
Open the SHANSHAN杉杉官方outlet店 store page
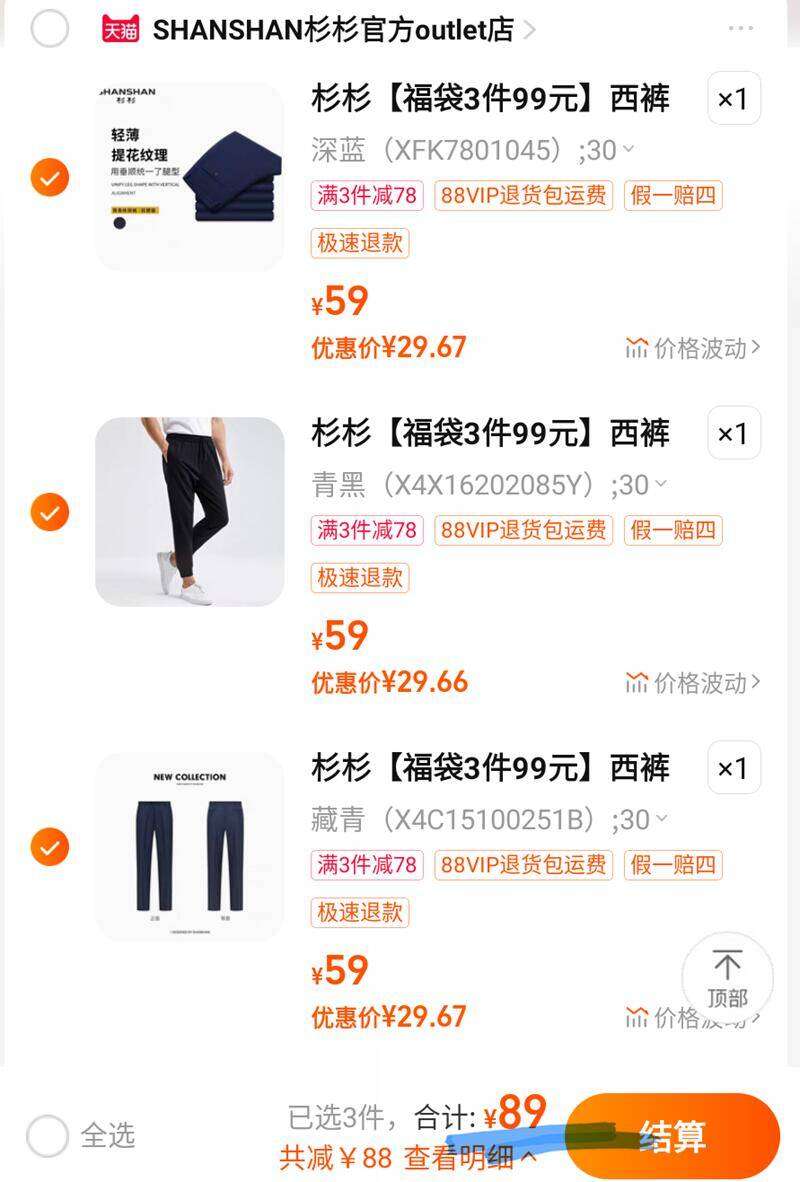[x=333, y=30]
